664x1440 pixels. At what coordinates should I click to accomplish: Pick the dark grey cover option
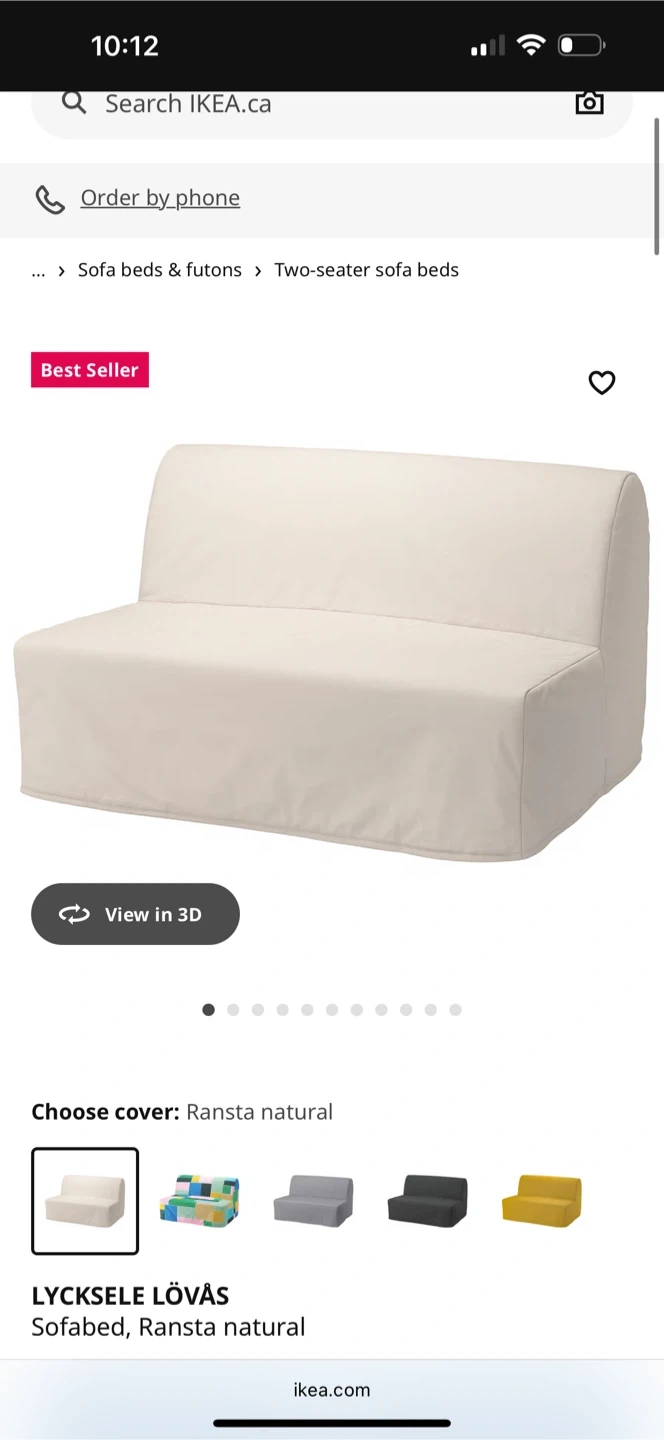(427, 1201)
